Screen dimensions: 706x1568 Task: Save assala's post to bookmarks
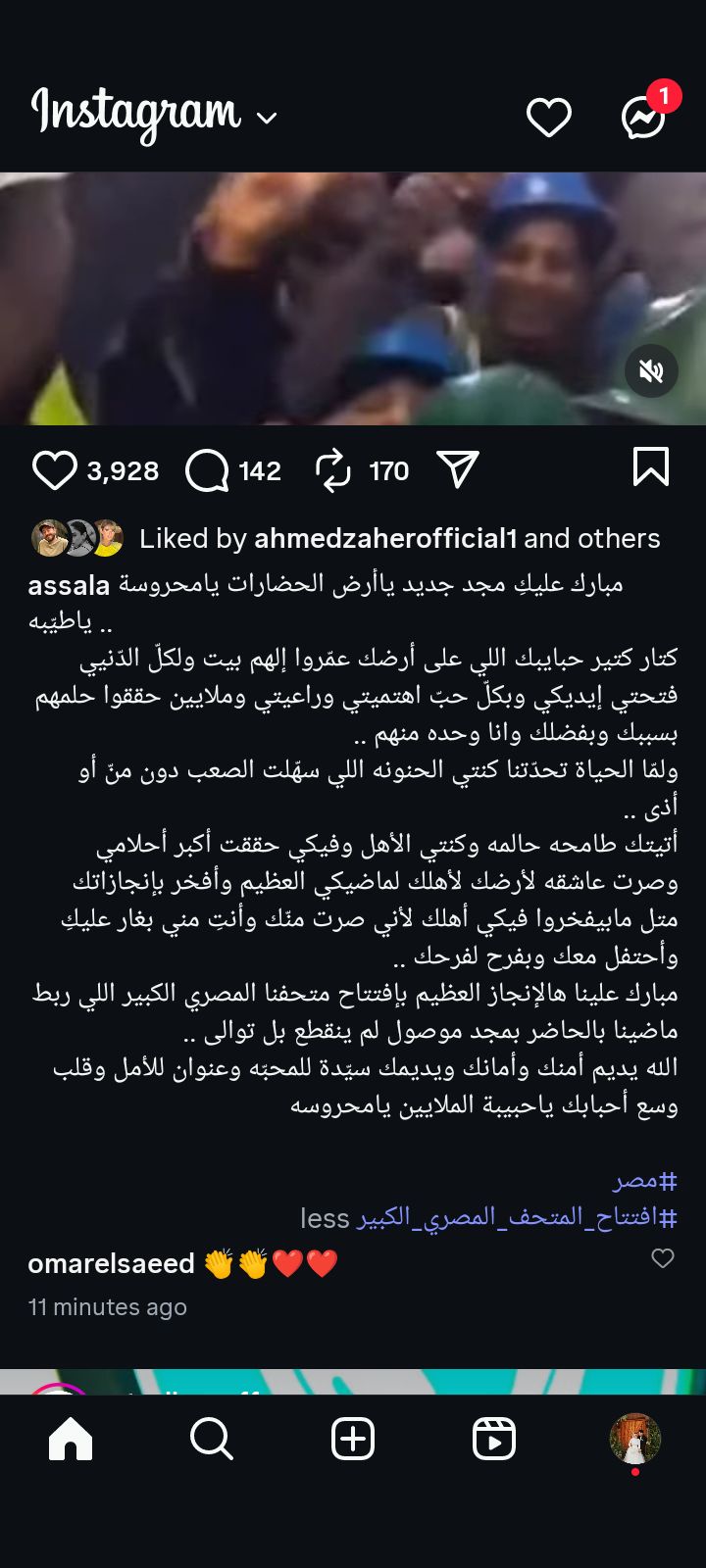651,467
